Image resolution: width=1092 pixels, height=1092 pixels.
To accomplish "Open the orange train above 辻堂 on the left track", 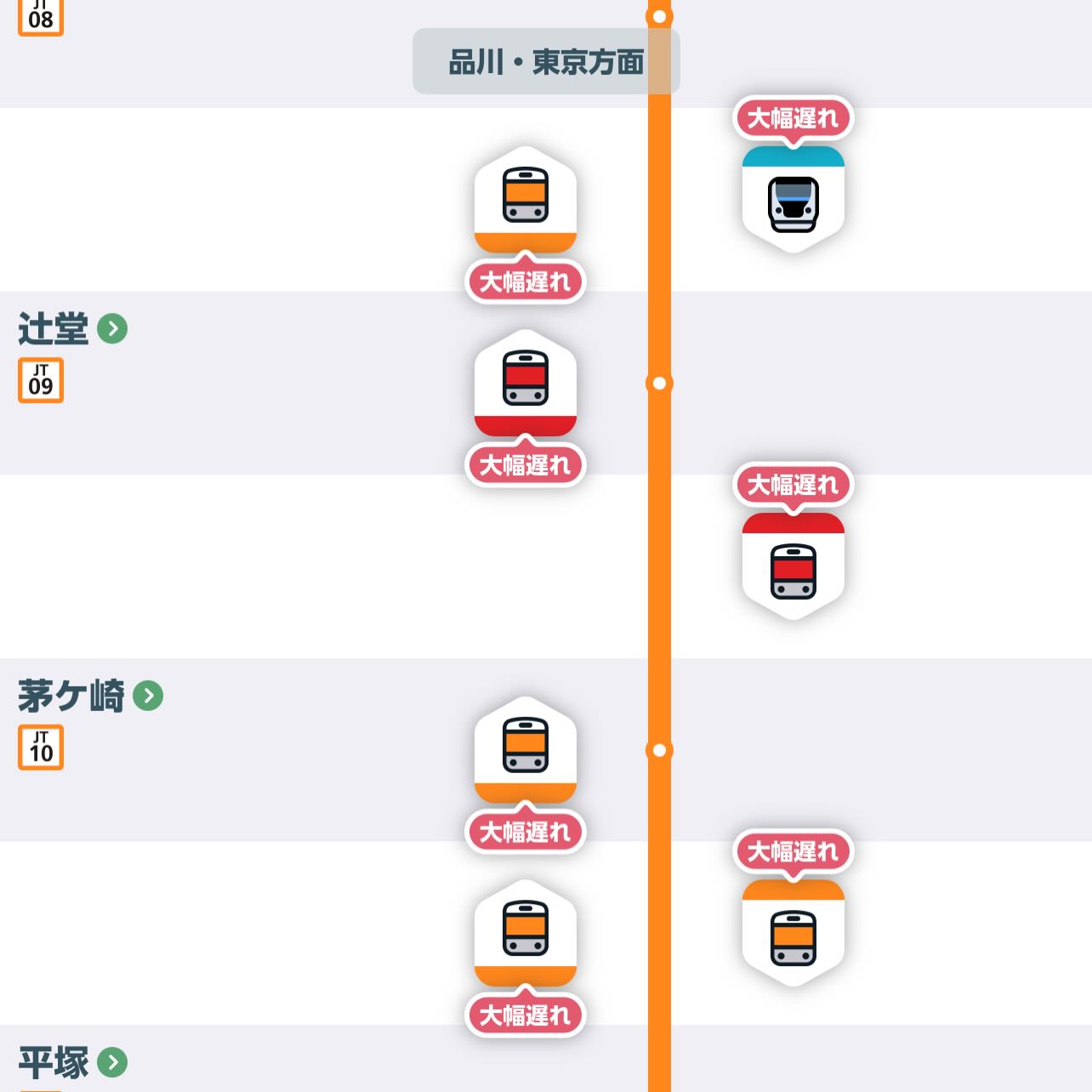I will (525, 200).
